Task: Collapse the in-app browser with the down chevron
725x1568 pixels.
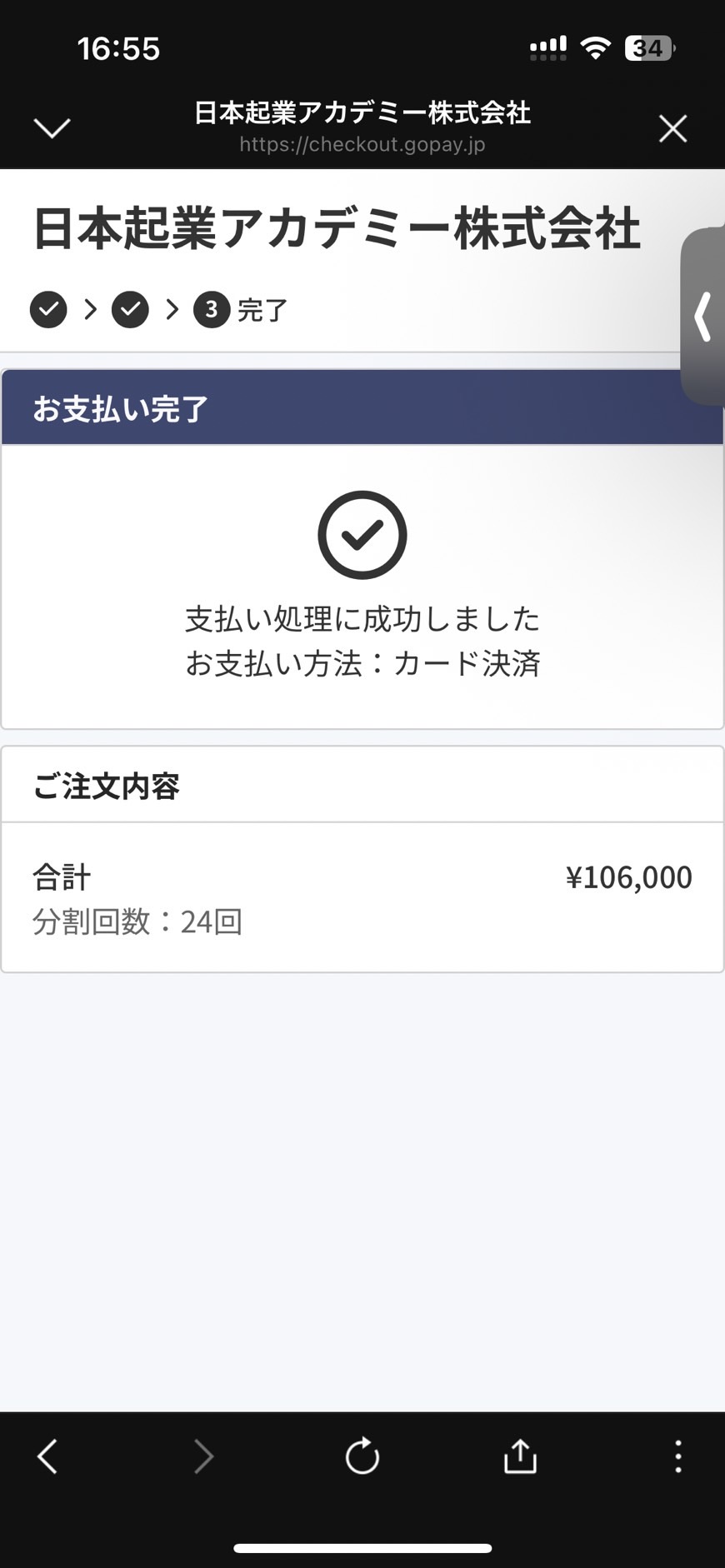Action: (x=52, y=128)
